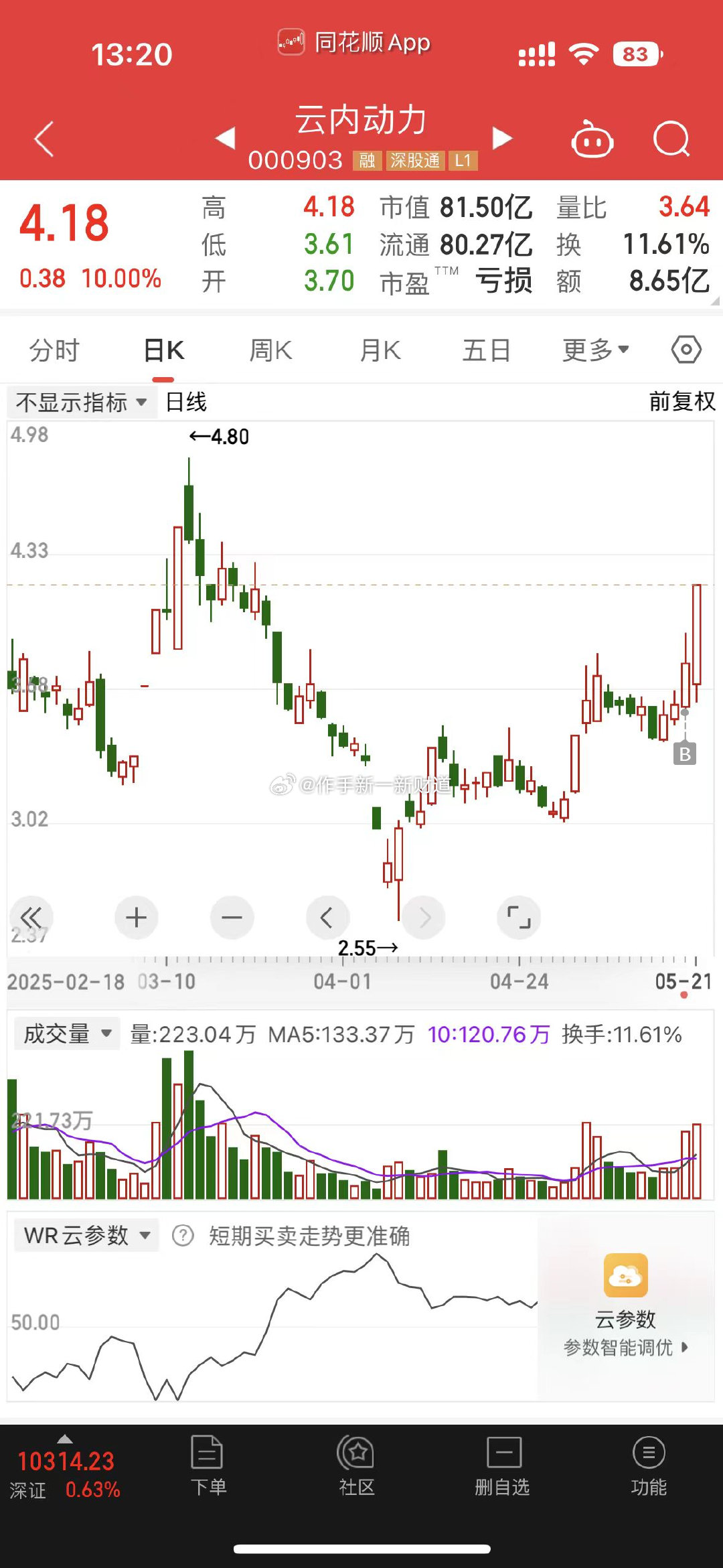
Task: Go back using the top-left arrow
Action: 44,139
